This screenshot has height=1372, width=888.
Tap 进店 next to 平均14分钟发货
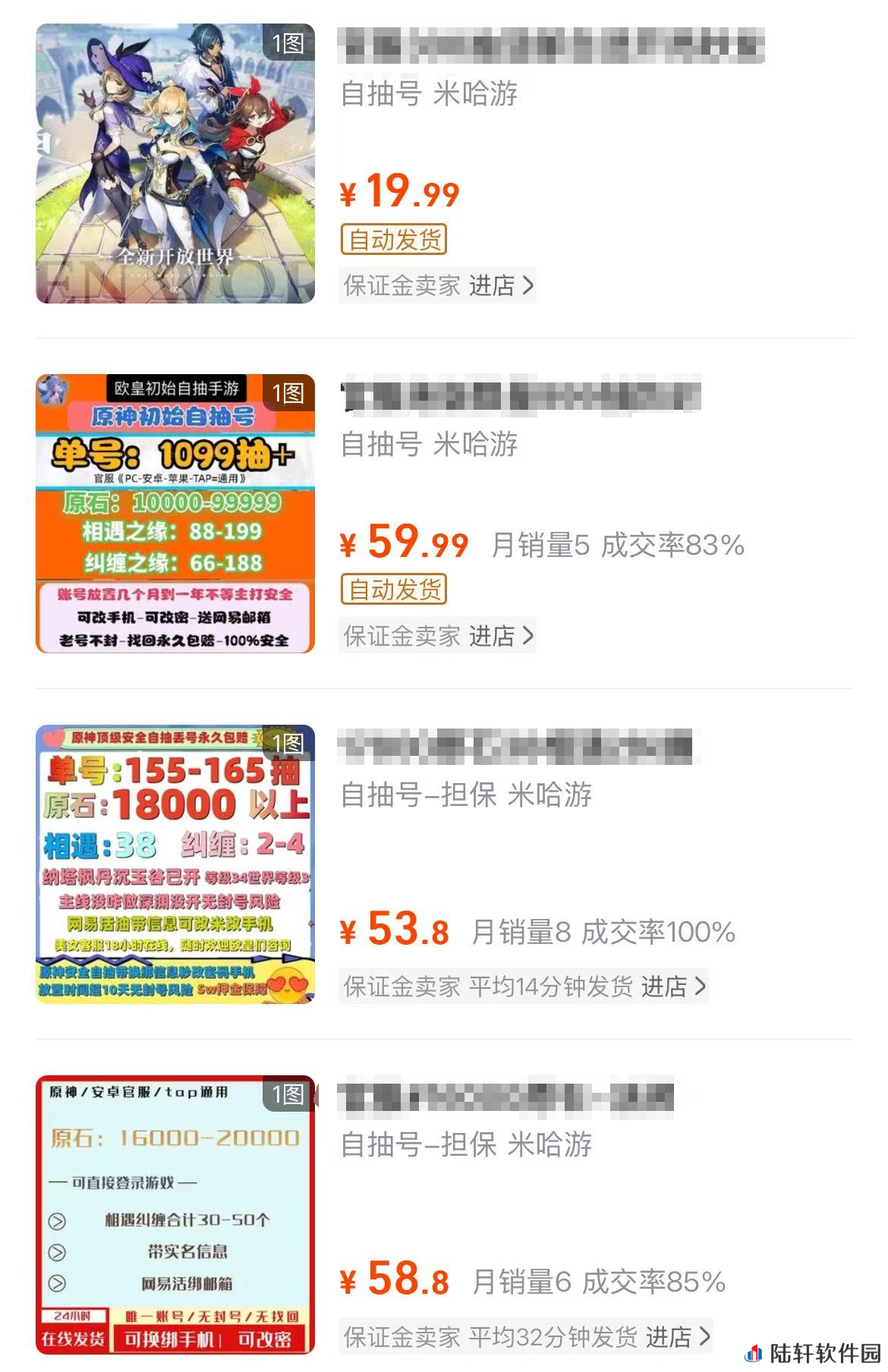pos(673,987)
